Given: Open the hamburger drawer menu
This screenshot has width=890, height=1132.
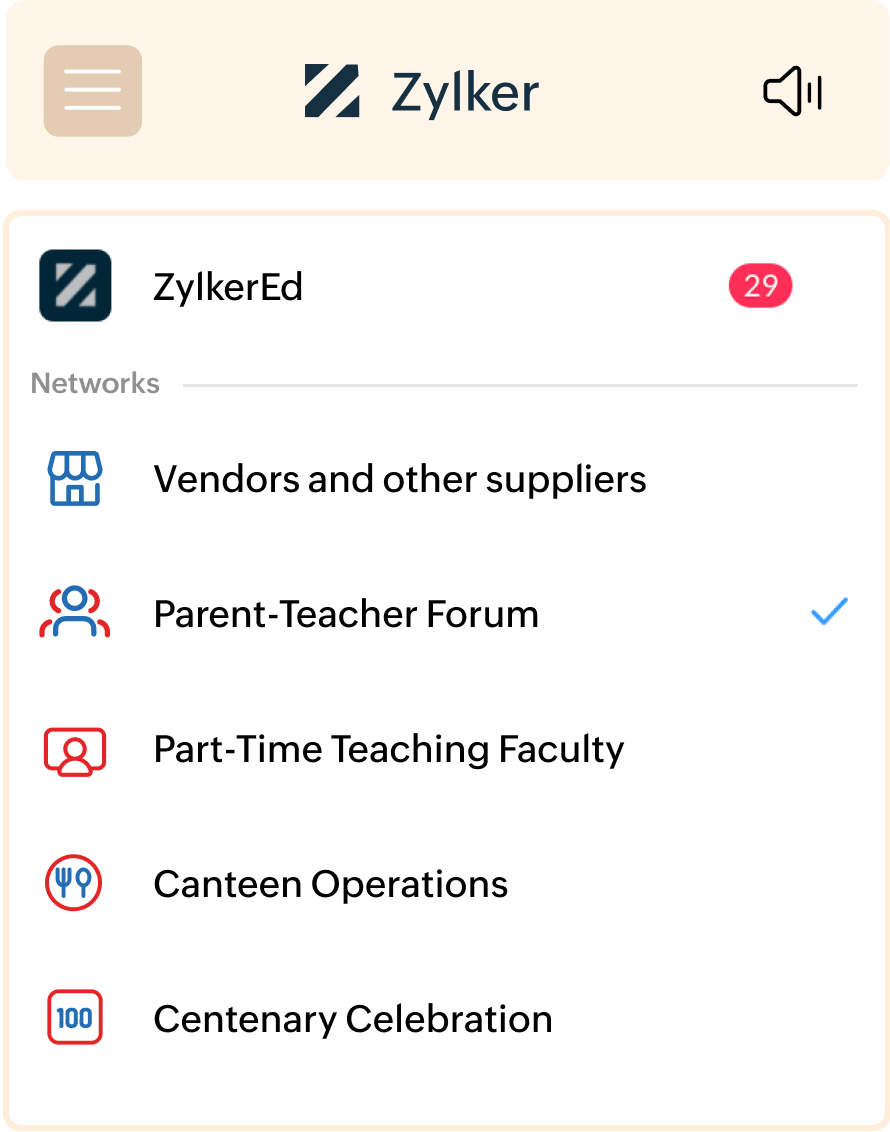Looking at the screenshot, I should click(x=92, y=91).
